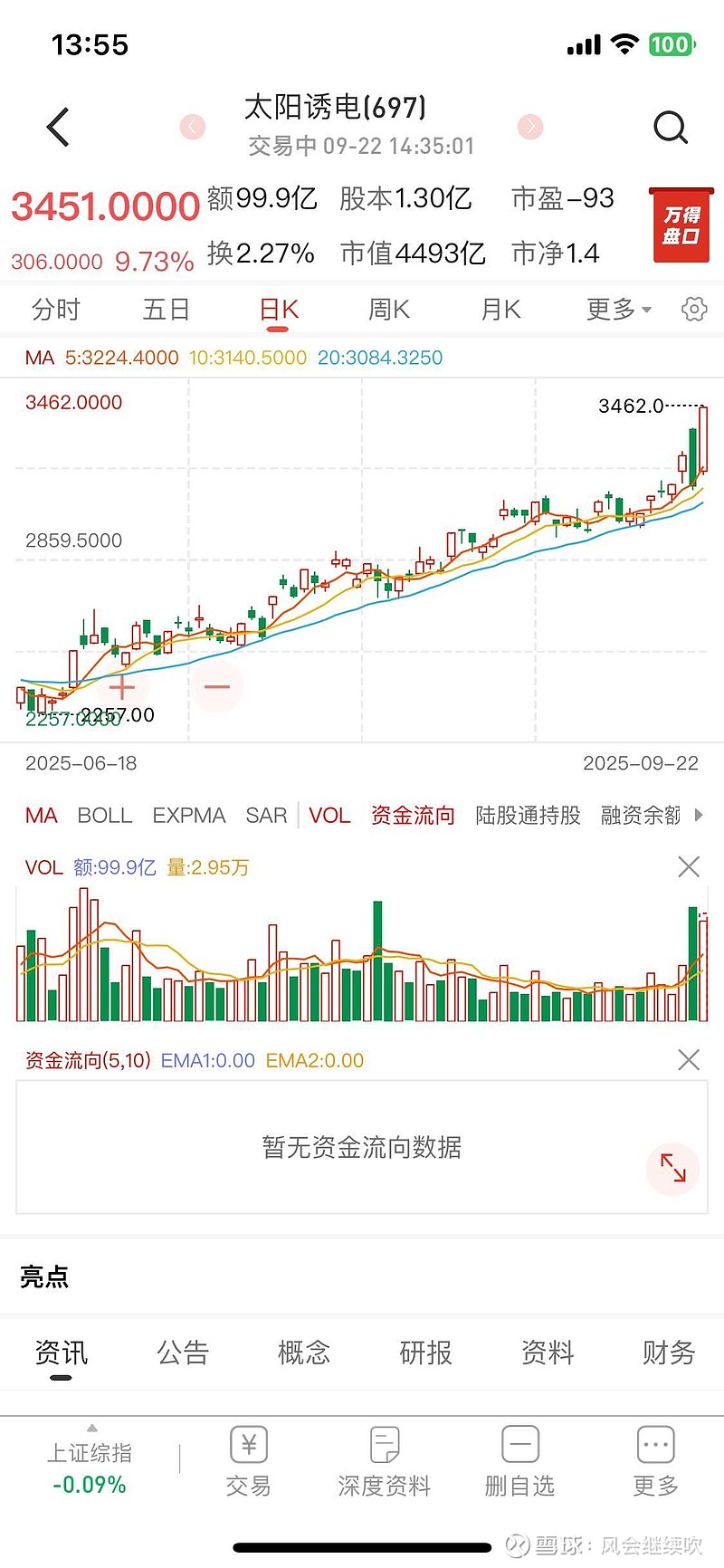Close the VOL indicator panel
This screenshot has height=1568, width=724.
(x=689, y=867)
